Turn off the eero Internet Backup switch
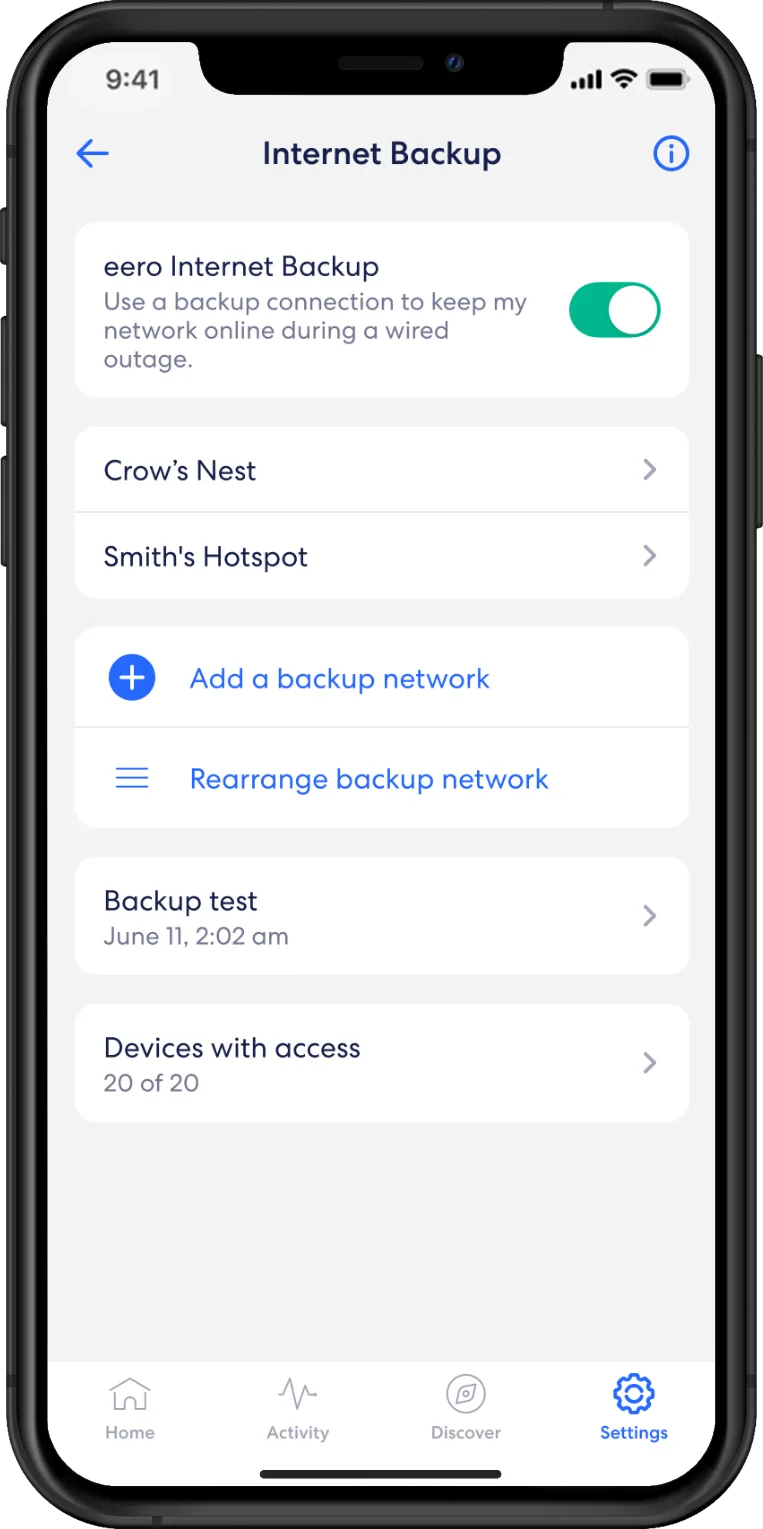Screen dimensions: 763x1529 [614, 310]
